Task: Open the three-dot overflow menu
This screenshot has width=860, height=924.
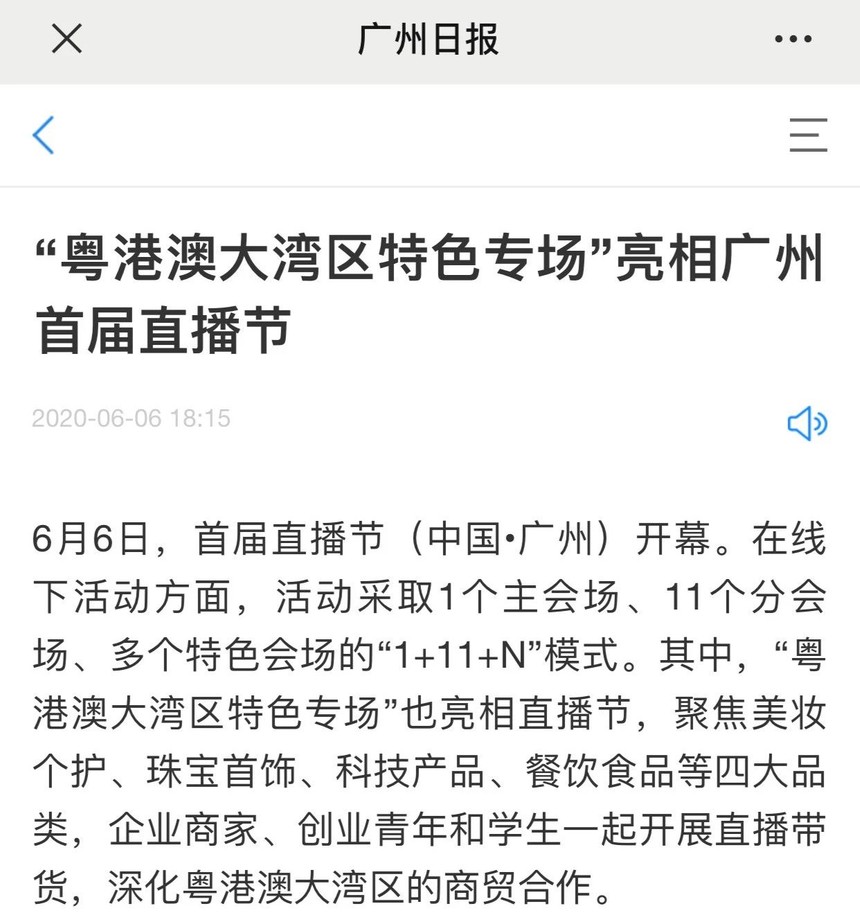Action: (x=793, y=40)
